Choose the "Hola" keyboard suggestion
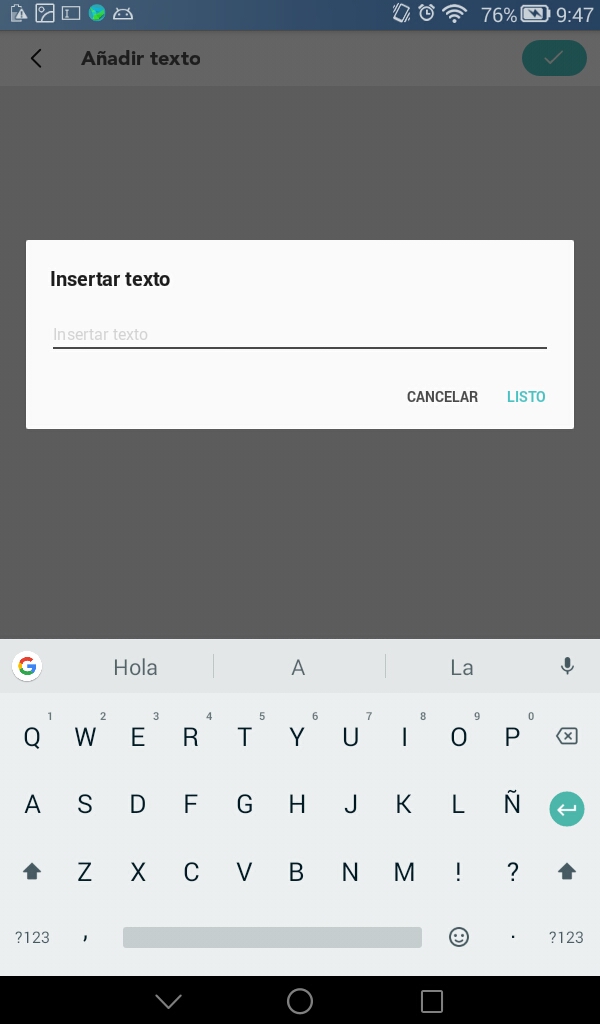This screenshot has width=600, height=1024. [135, 667]
